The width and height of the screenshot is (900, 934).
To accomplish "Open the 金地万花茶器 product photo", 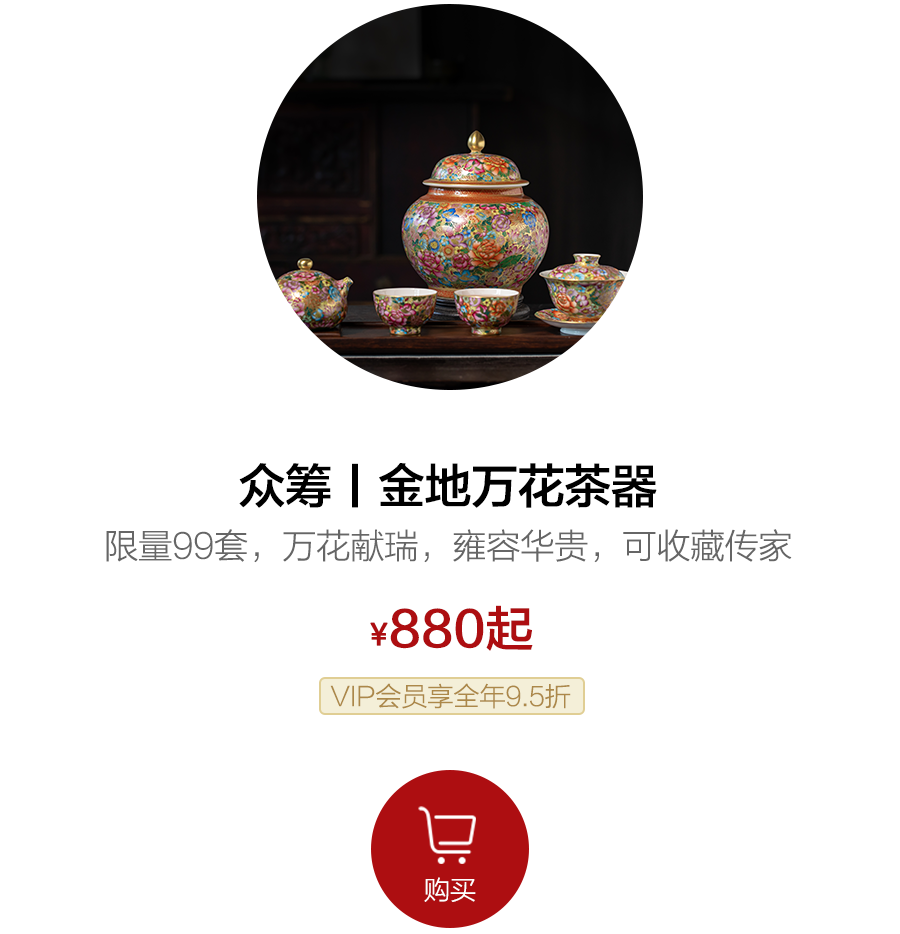I will tap(450, 197).
